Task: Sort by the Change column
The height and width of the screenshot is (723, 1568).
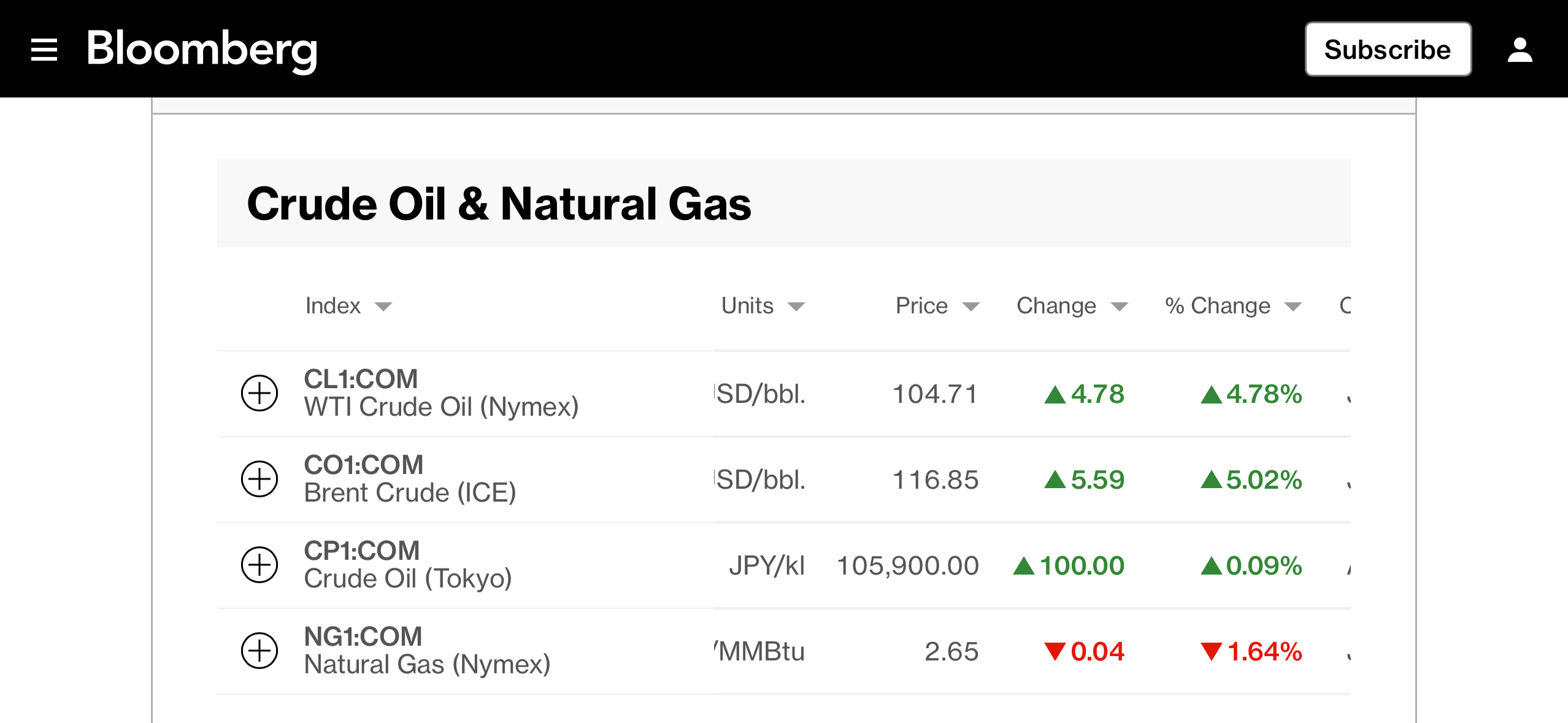Action: coord(1072,305)
